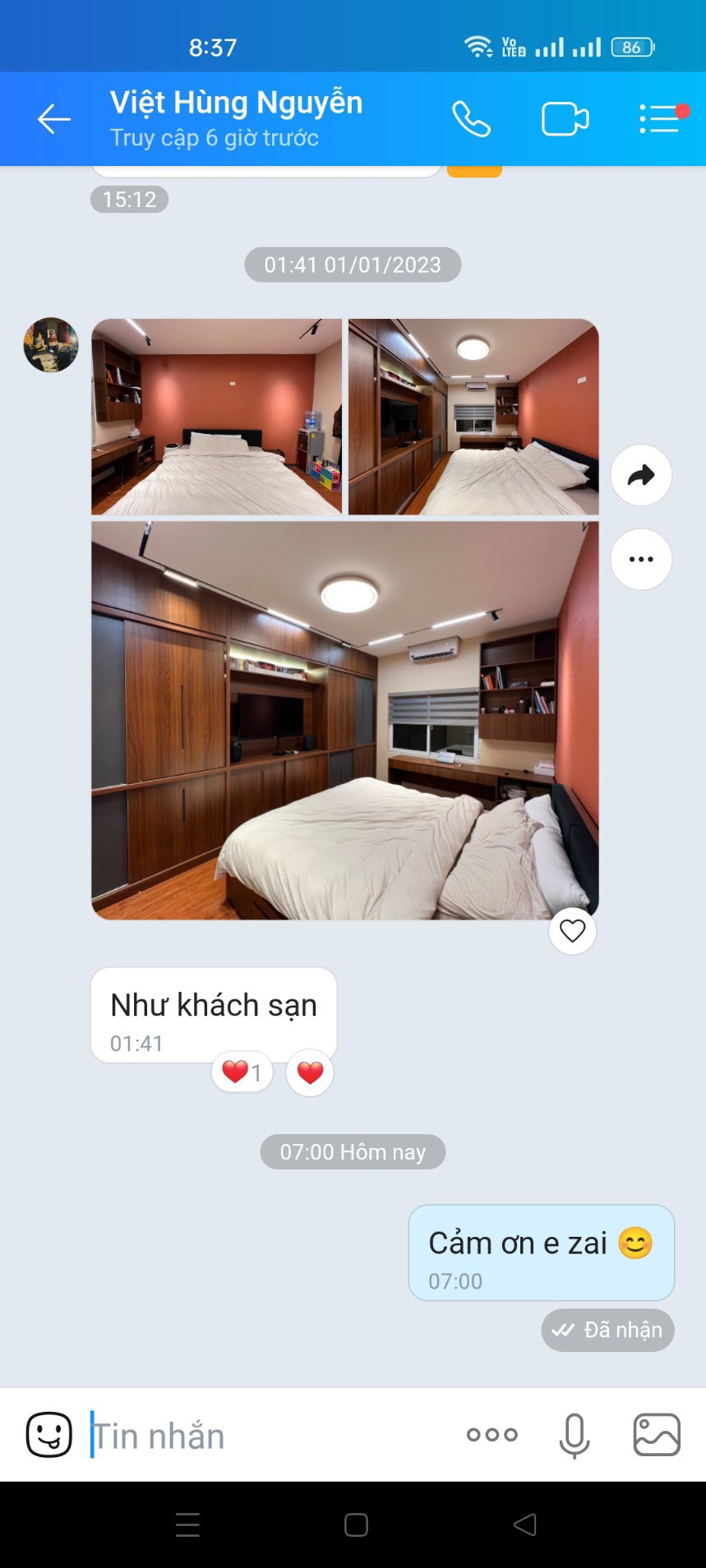Image resolution: width=706 pixels, height=1568 pixels.
Task: Open the large bedroom photo
Action: coord(345,720)
